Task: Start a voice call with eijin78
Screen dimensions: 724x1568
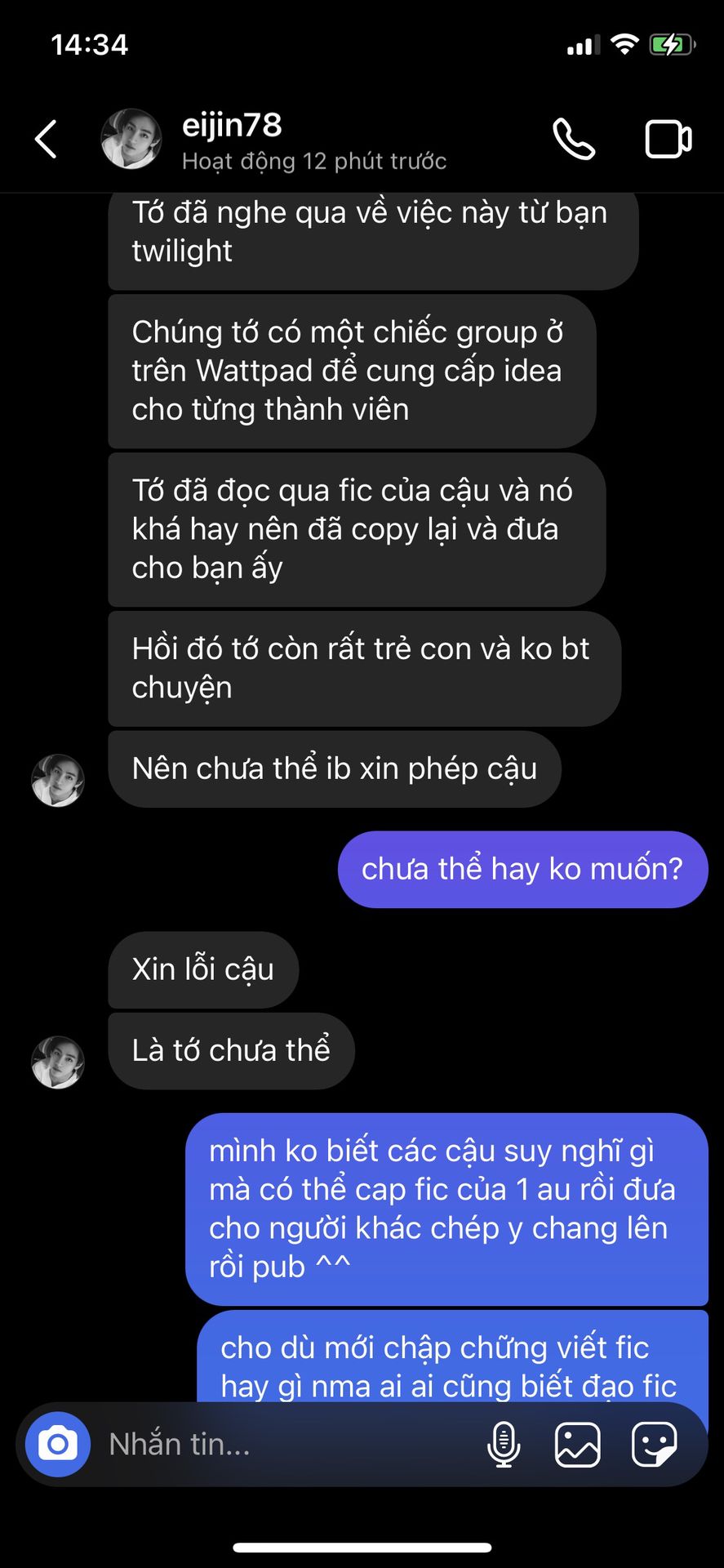Action: click(574, 139)
